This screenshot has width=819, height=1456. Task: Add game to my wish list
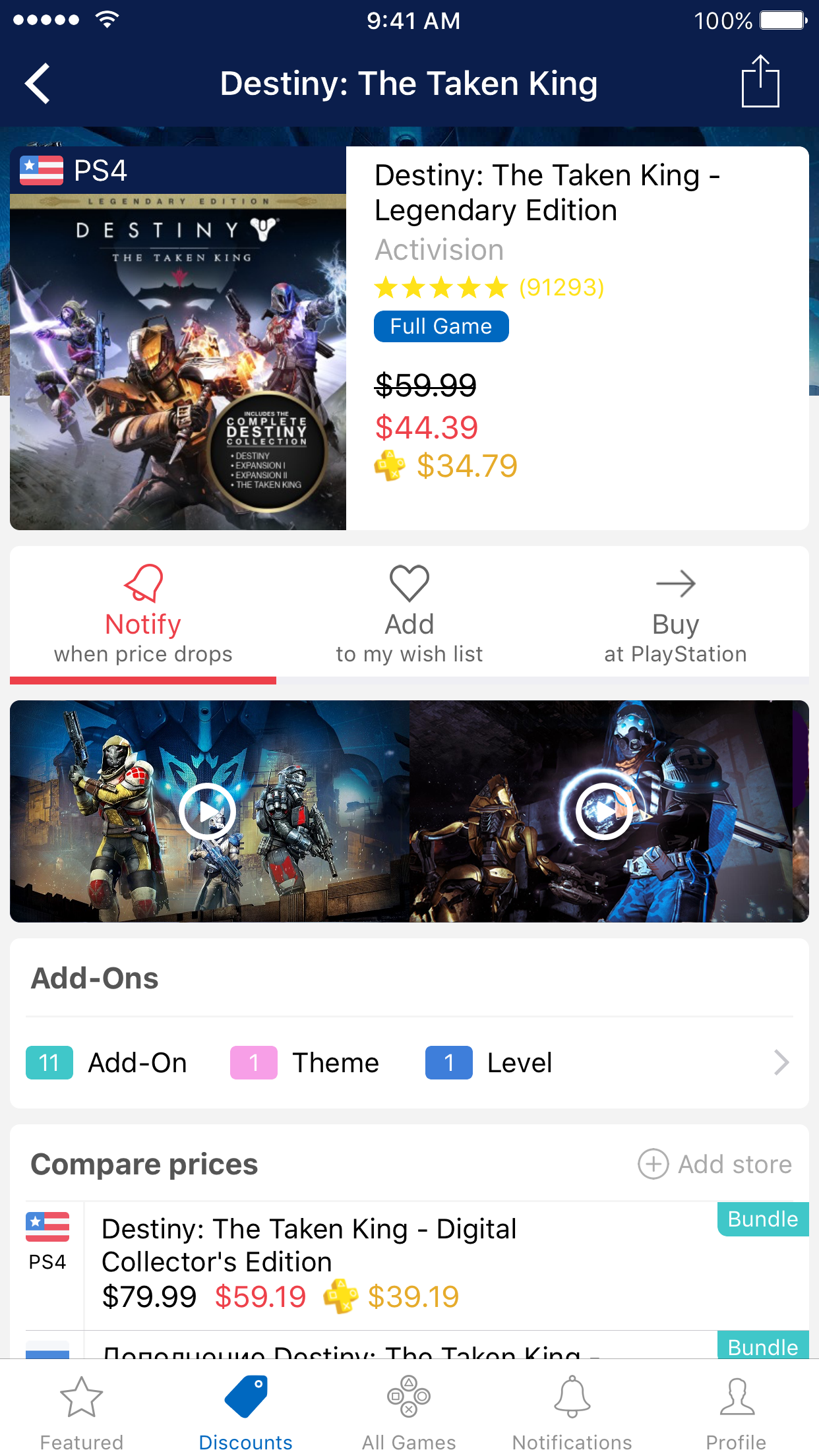[x=409, y=614]
